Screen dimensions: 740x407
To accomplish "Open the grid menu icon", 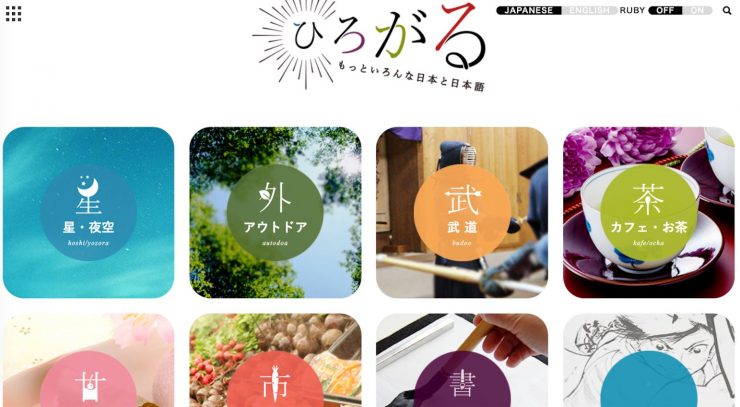I will click(13, 13).
